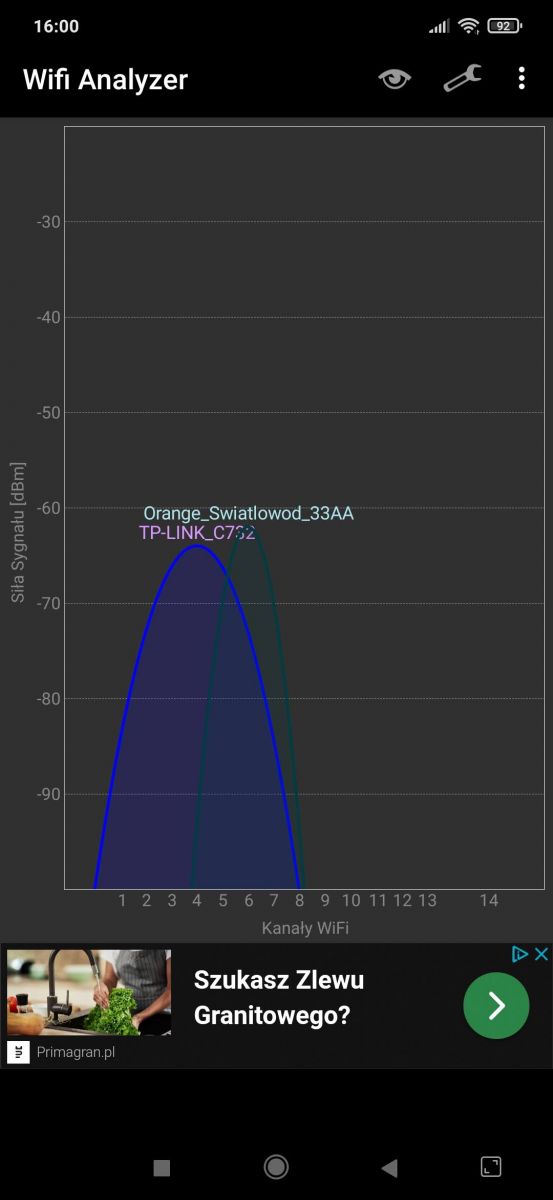Open the three-dot overflow menu

coord(521,79)
